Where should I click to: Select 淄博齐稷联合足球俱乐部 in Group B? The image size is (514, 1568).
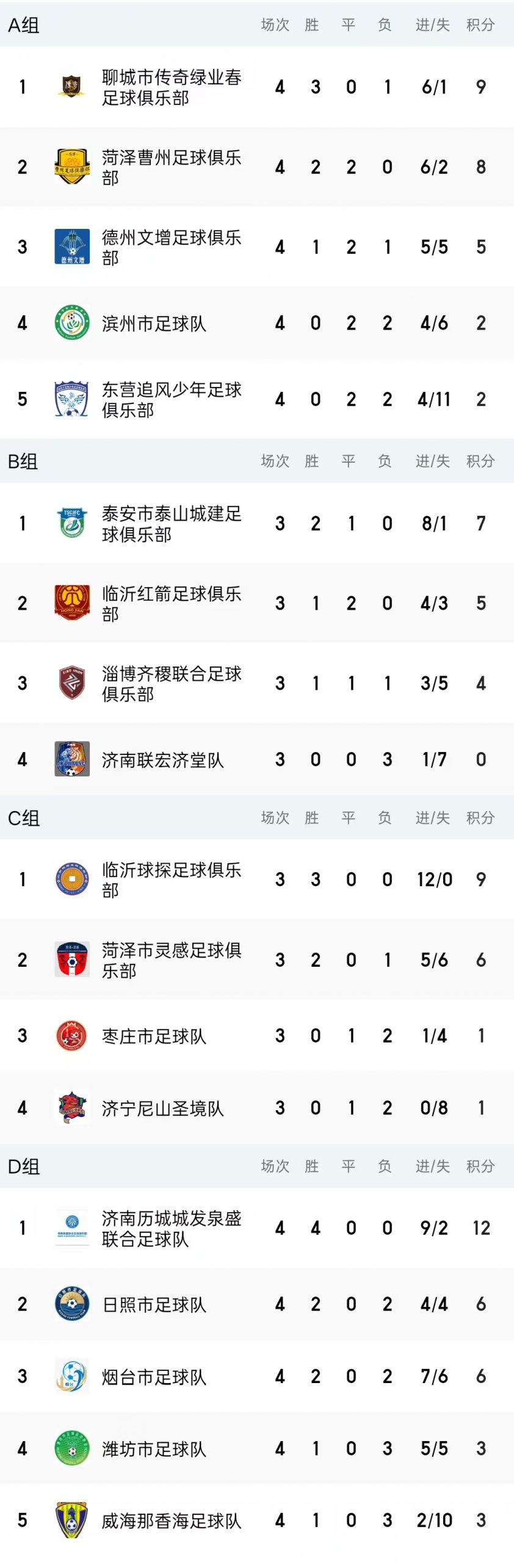(x=171, y=683)
